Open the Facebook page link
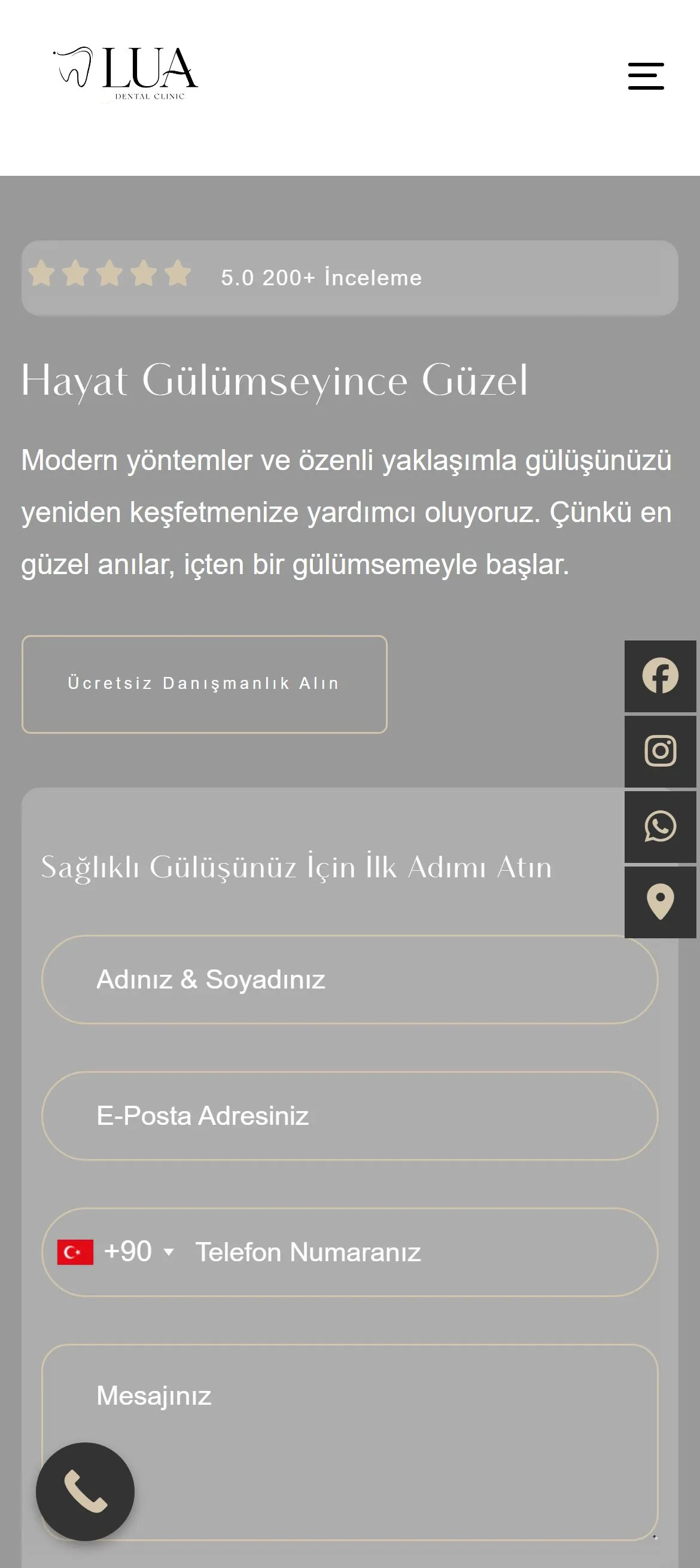This screenshot has height=1568, width=700. (x=661, y=676)
